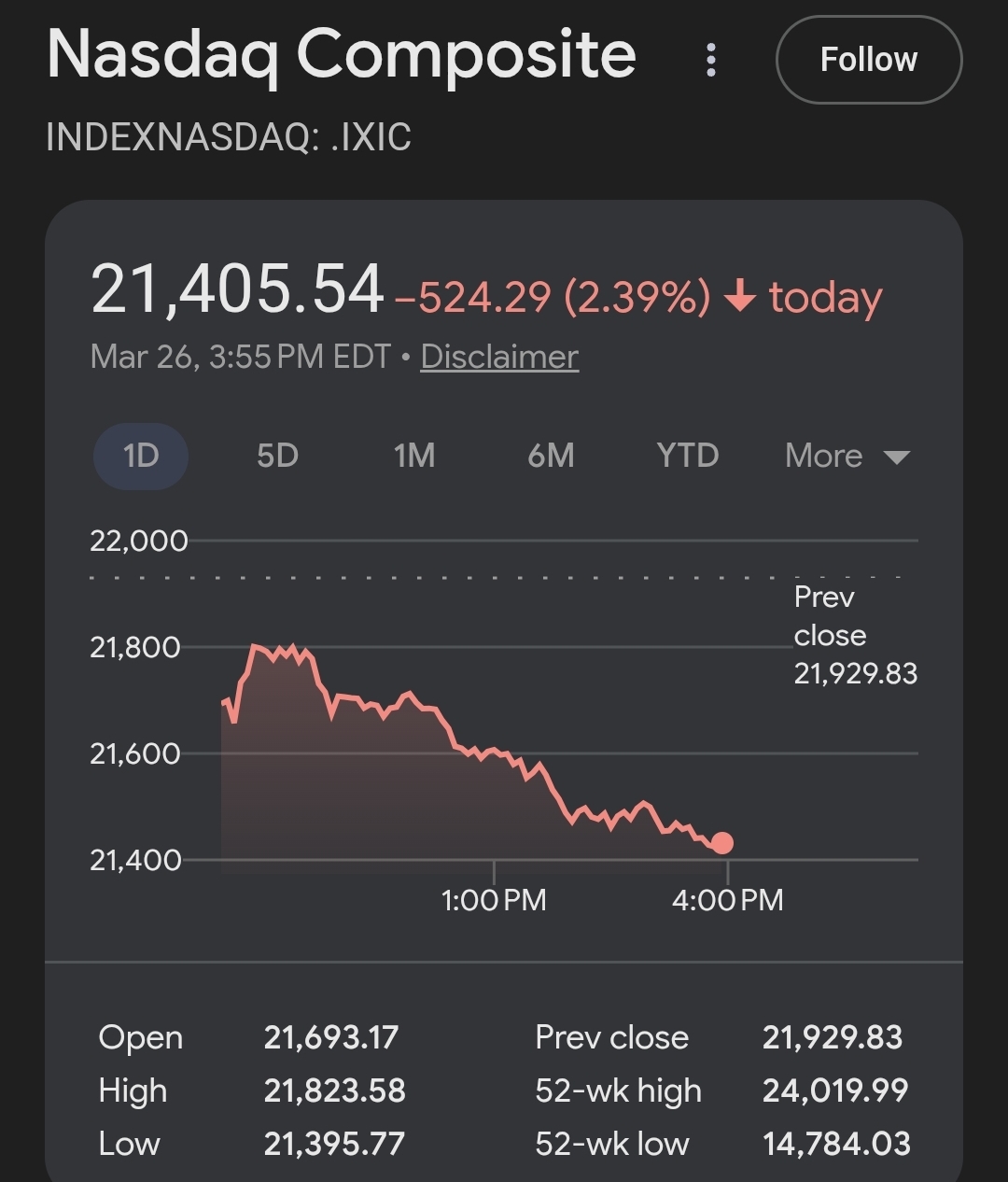Click the 52-wk high value 24,019.99
The image size is (1008, 1182).
pos(834,1090)
